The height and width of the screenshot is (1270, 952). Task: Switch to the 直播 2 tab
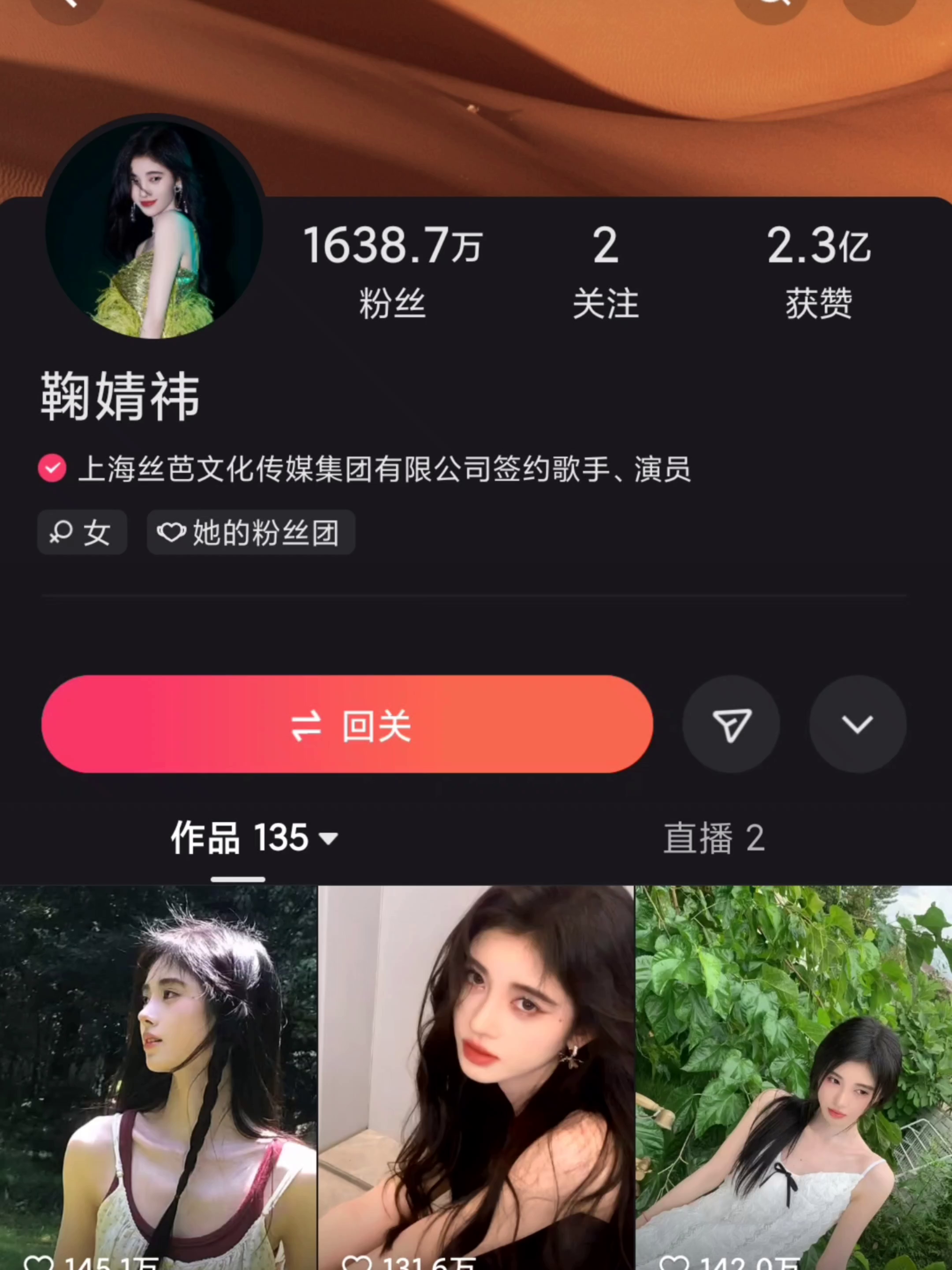pos(713,838)
